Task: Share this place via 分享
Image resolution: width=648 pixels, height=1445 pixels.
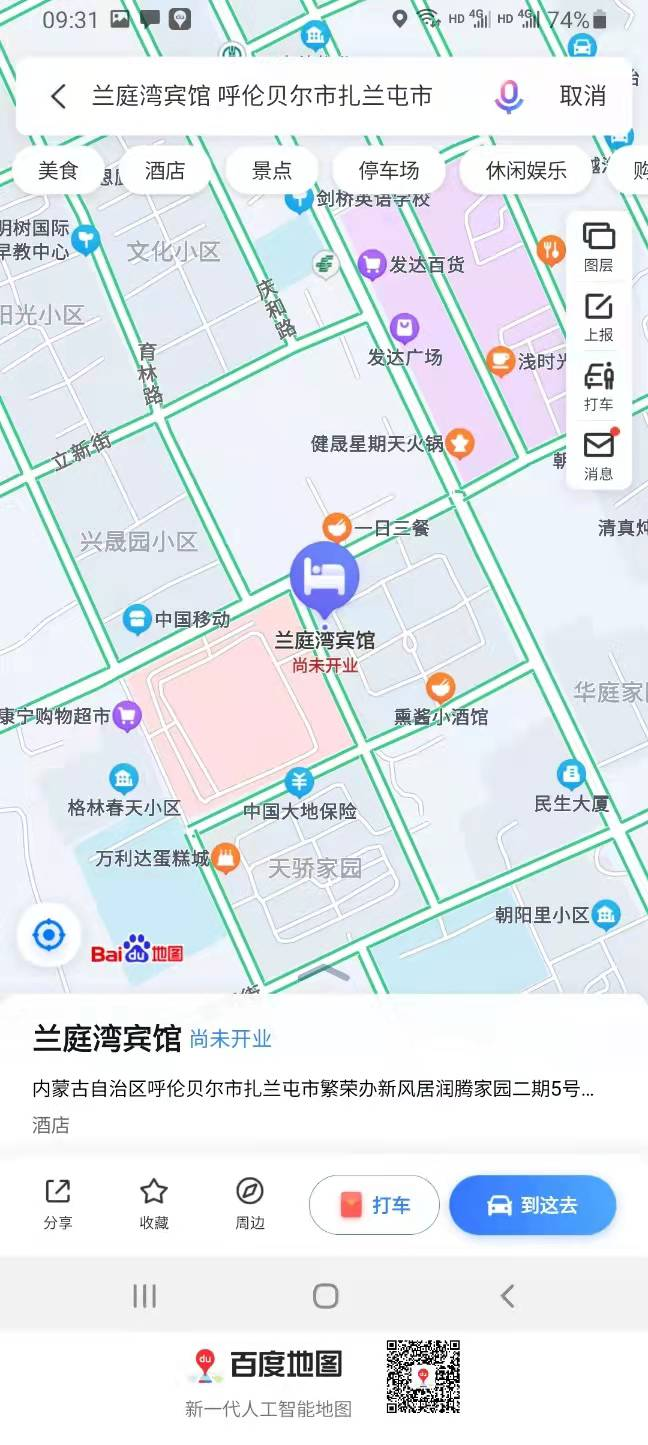Action: point(58,1203)
